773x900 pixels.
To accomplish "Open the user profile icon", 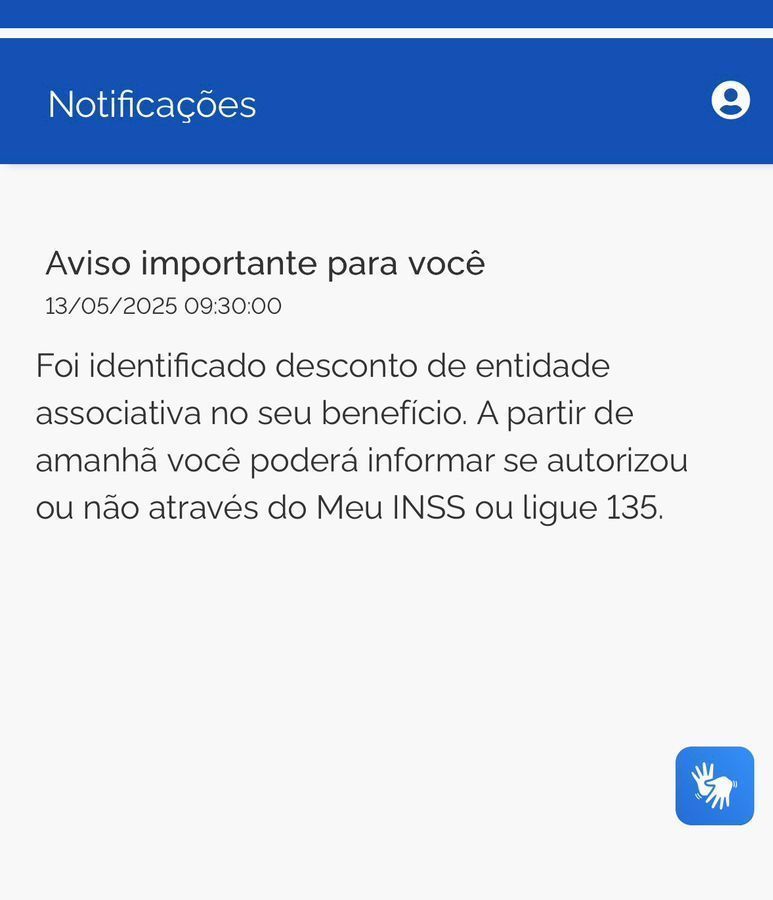I will [x=730, y=100].
